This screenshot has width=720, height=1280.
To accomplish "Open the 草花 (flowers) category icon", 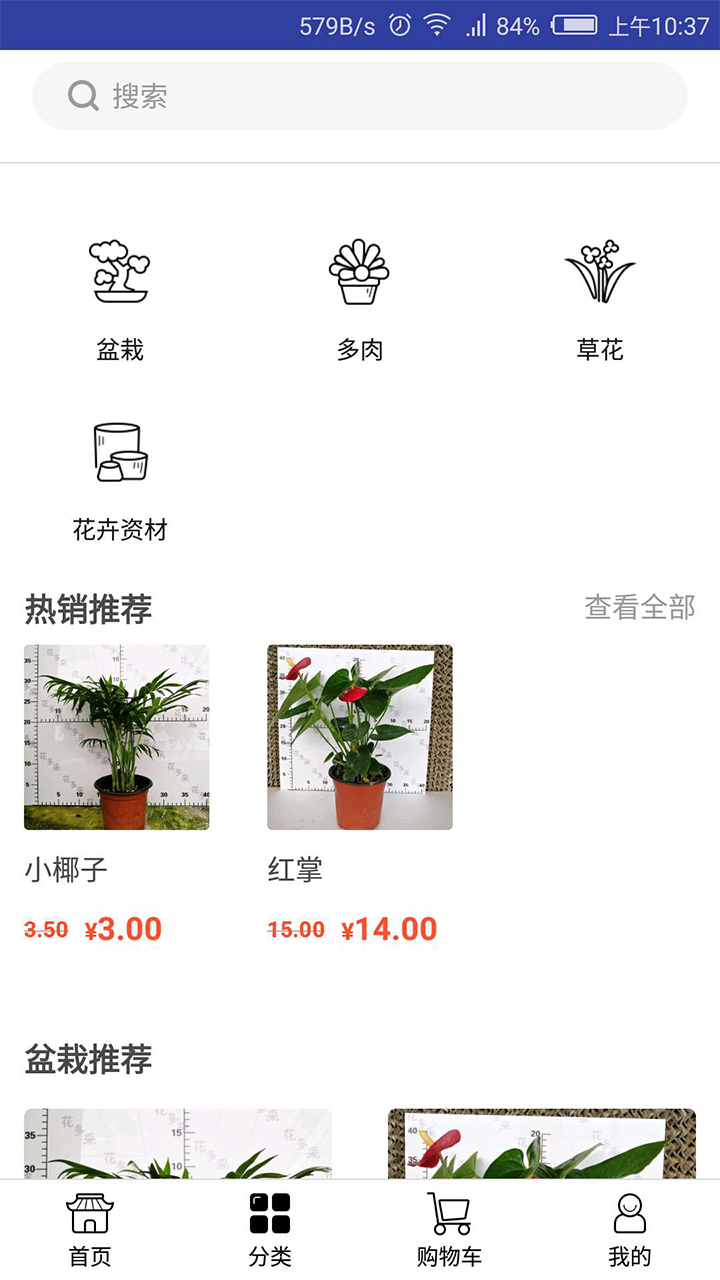I will tap(600, 270).
